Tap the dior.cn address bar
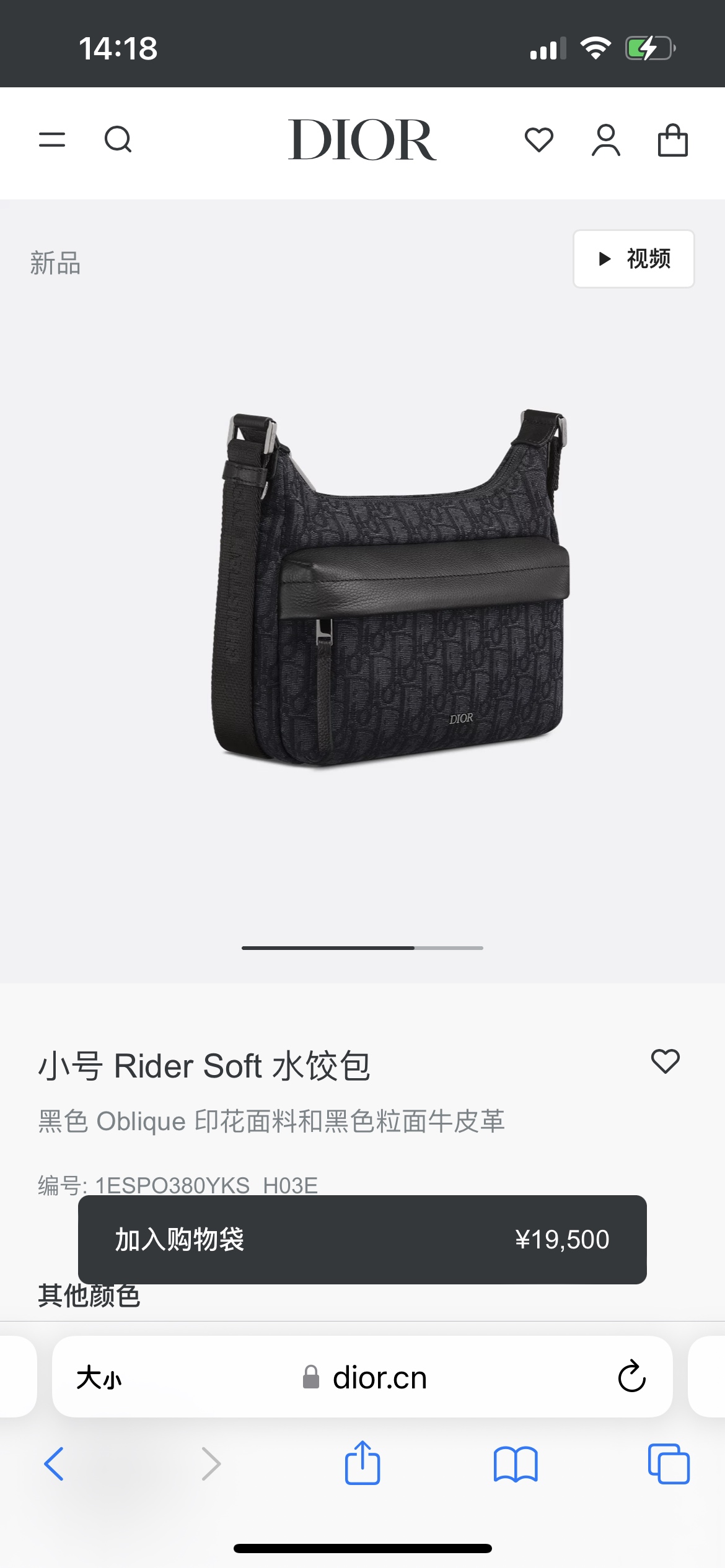This screenshot has height=1568, width=725. click(362, 1378)
